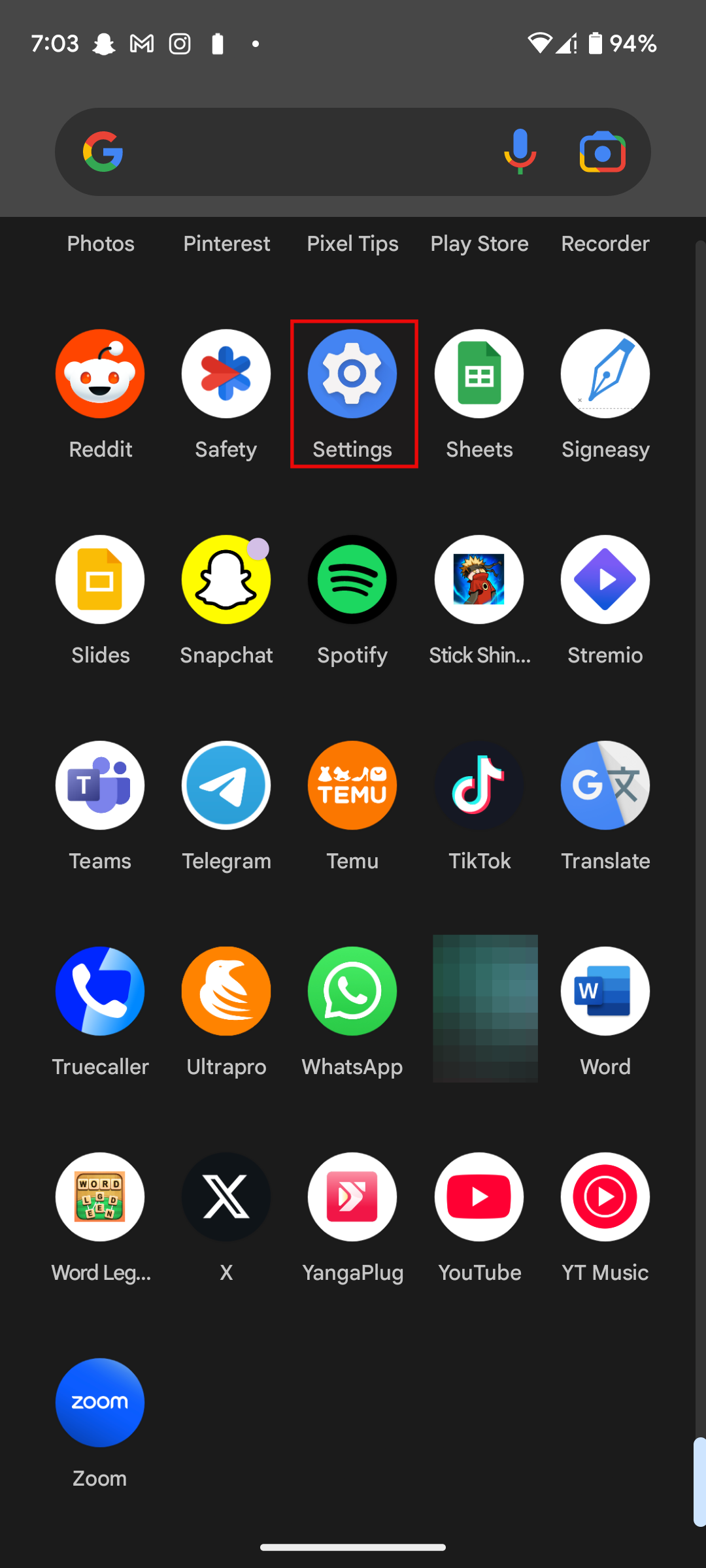Start a Google voice search
The image size is (706, 1568).
[520, 152]
